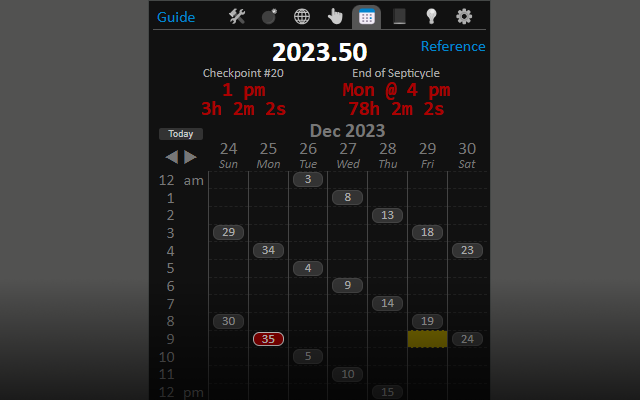The height and width of the screenshot is (400, 640).
Task: Jump to Today in the calendar
Action: (181, 134)
